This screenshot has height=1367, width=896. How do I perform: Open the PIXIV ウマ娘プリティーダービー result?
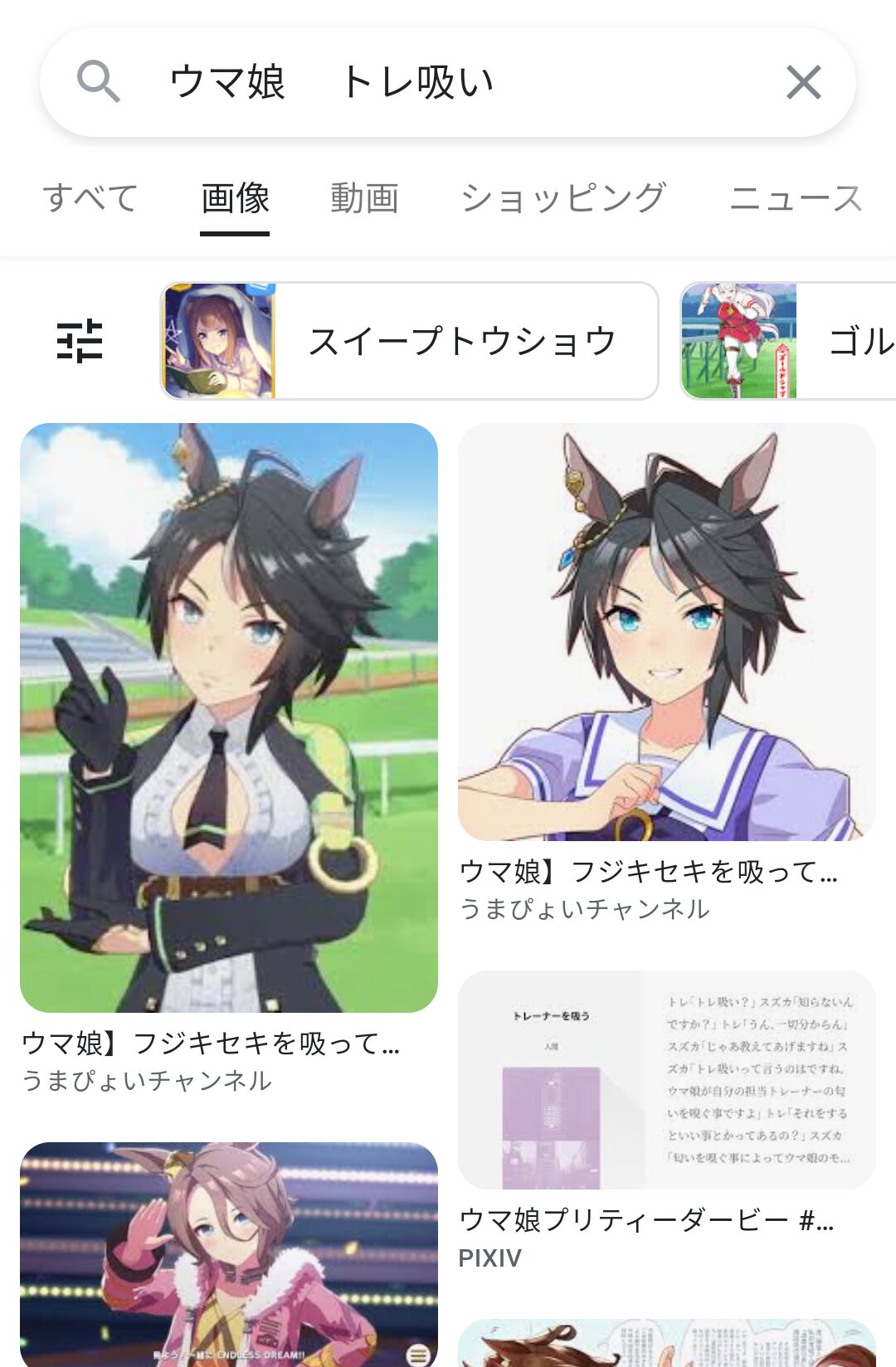667,1080
